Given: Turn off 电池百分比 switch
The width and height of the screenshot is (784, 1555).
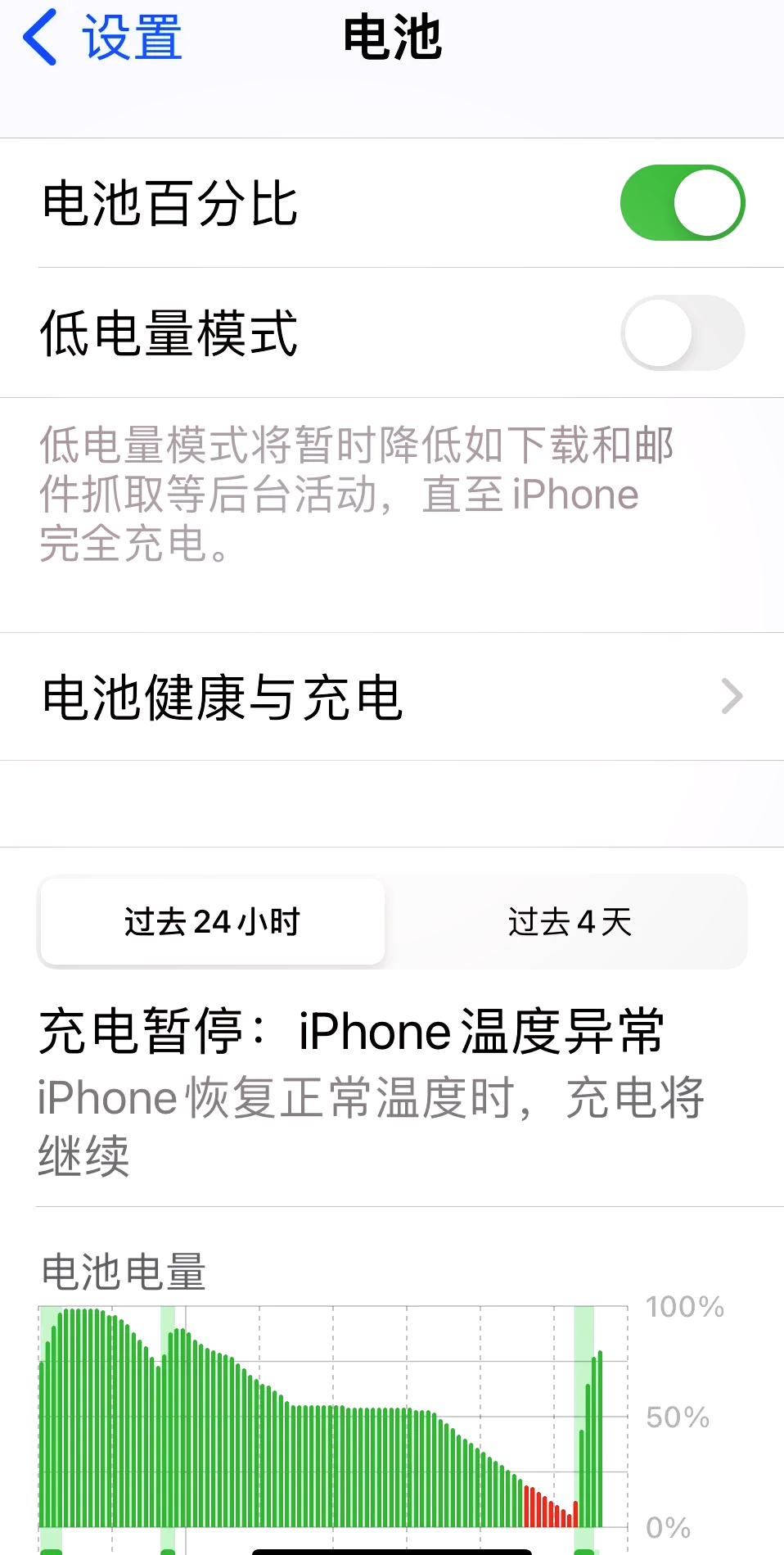Looking at the screenshot, I should pos(682,203).
